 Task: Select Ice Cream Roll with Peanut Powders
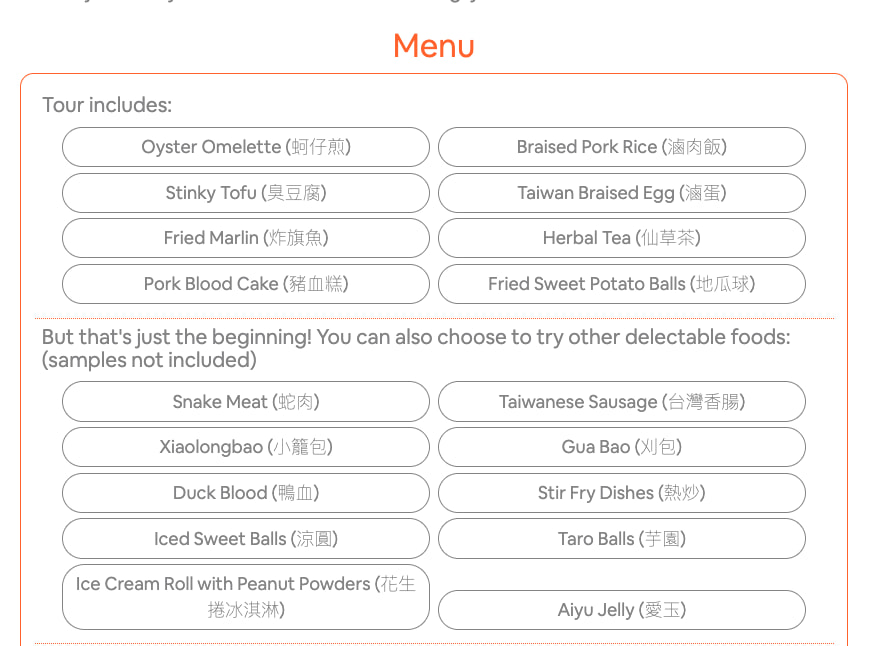click(246, 597)
